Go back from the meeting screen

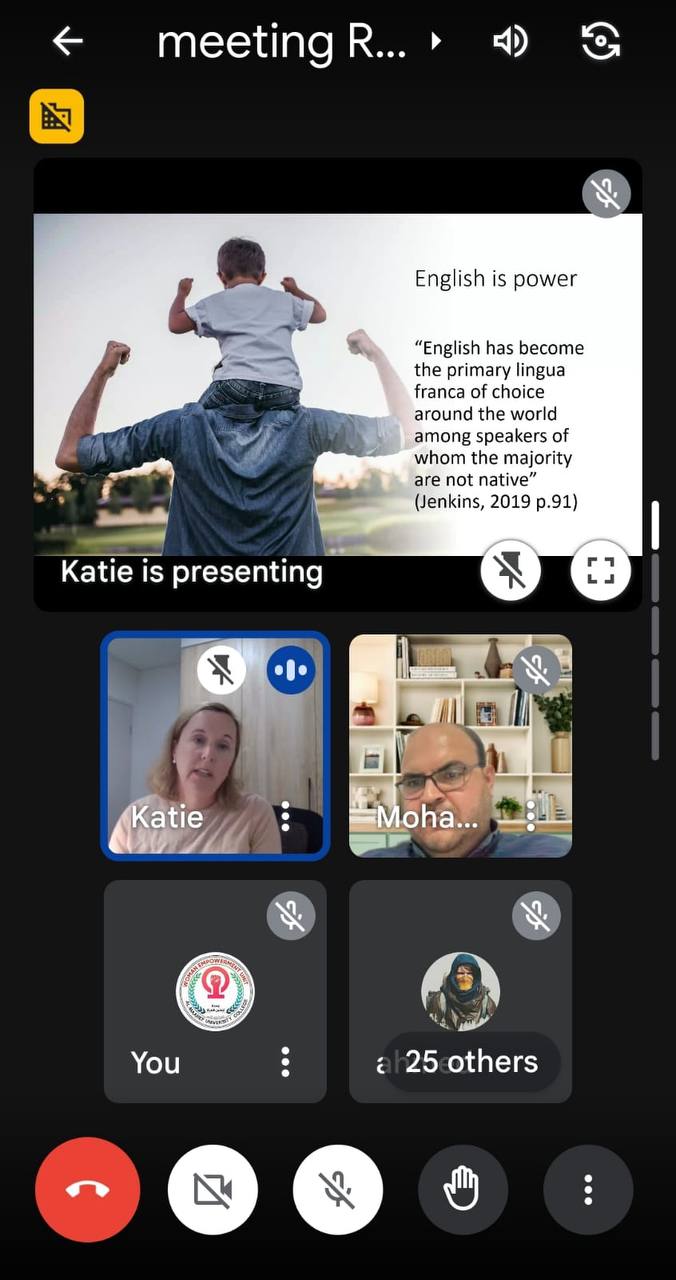pyautogui.click(x=68, y=42)
